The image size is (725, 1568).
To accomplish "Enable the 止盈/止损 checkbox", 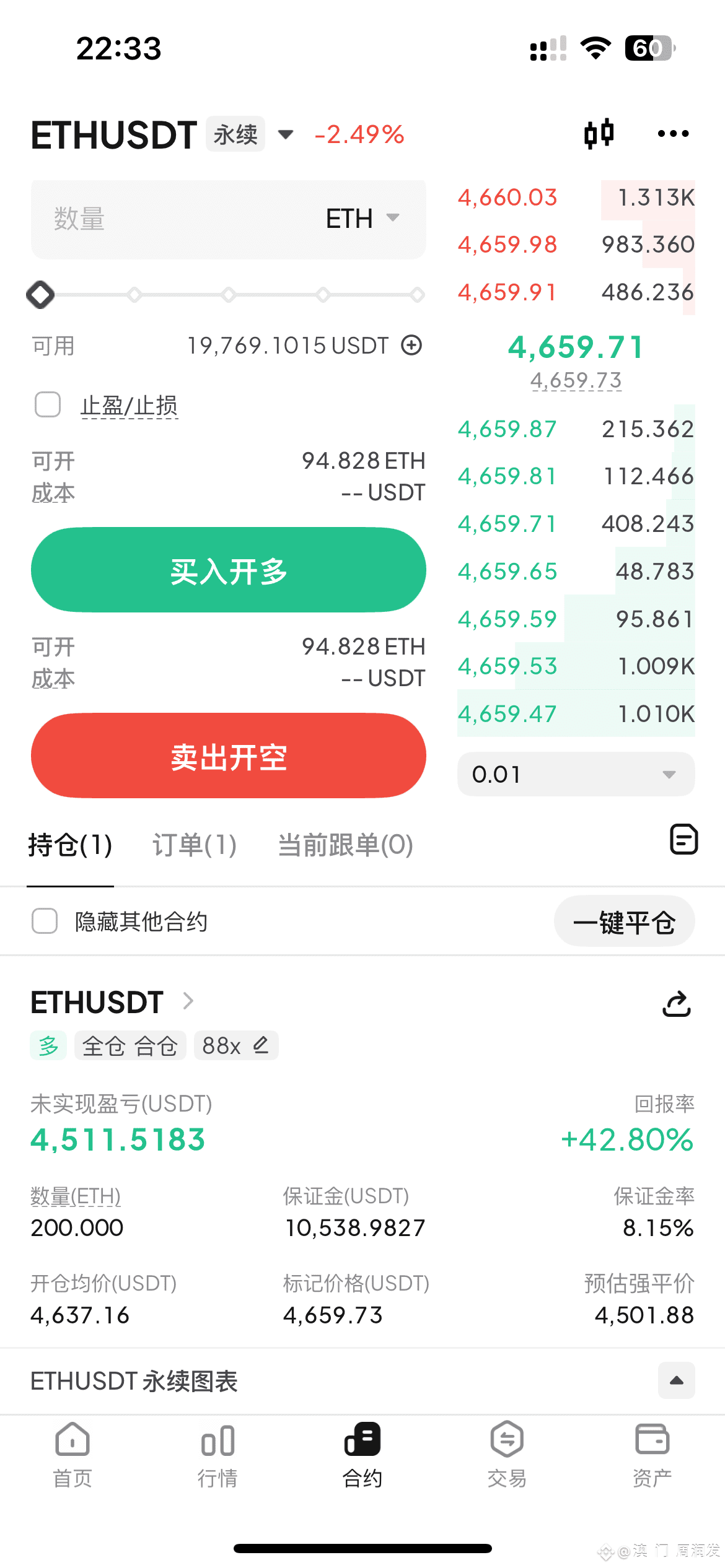I will point(48,405).
